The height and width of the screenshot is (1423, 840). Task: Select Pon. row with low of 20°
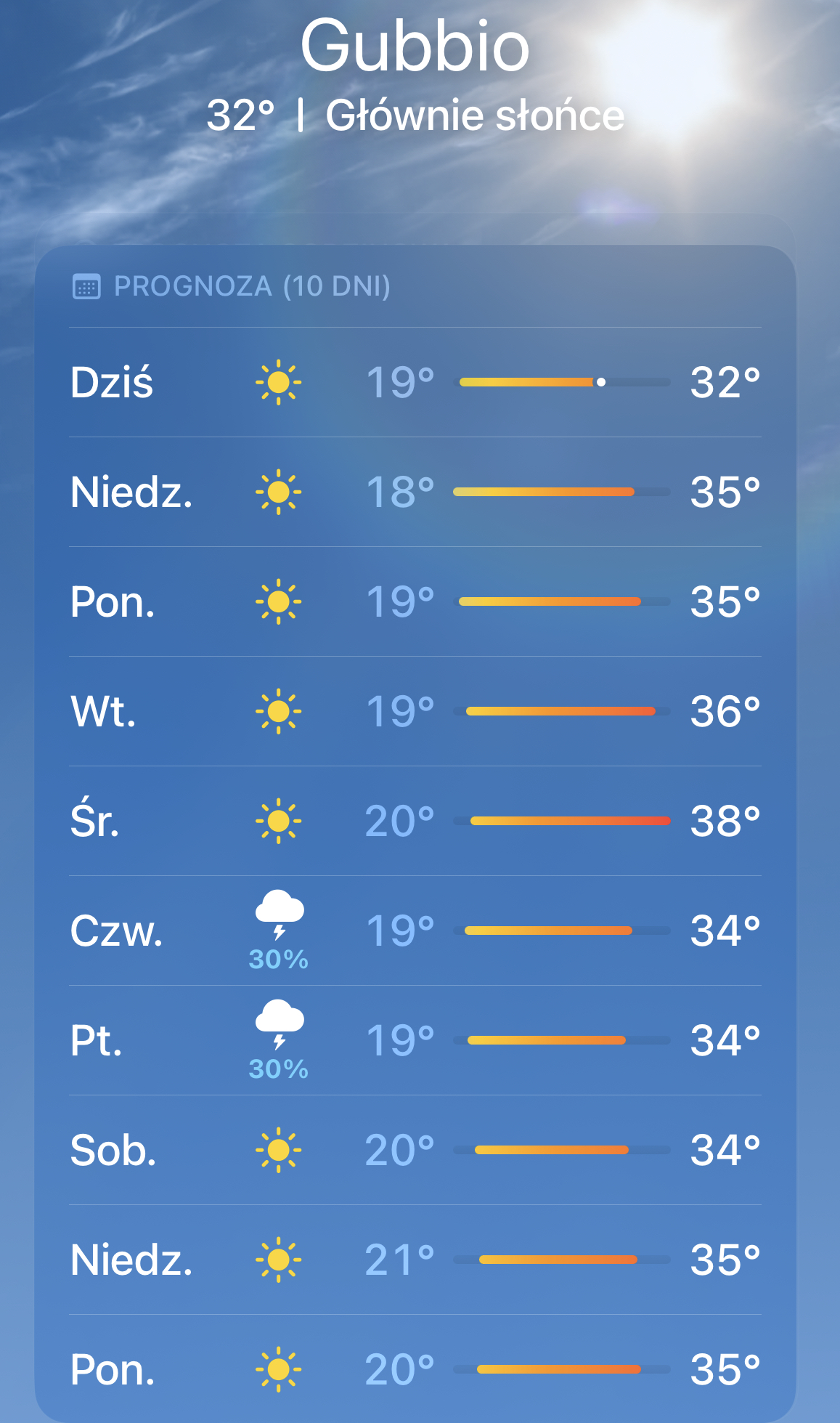(415, 1369)
